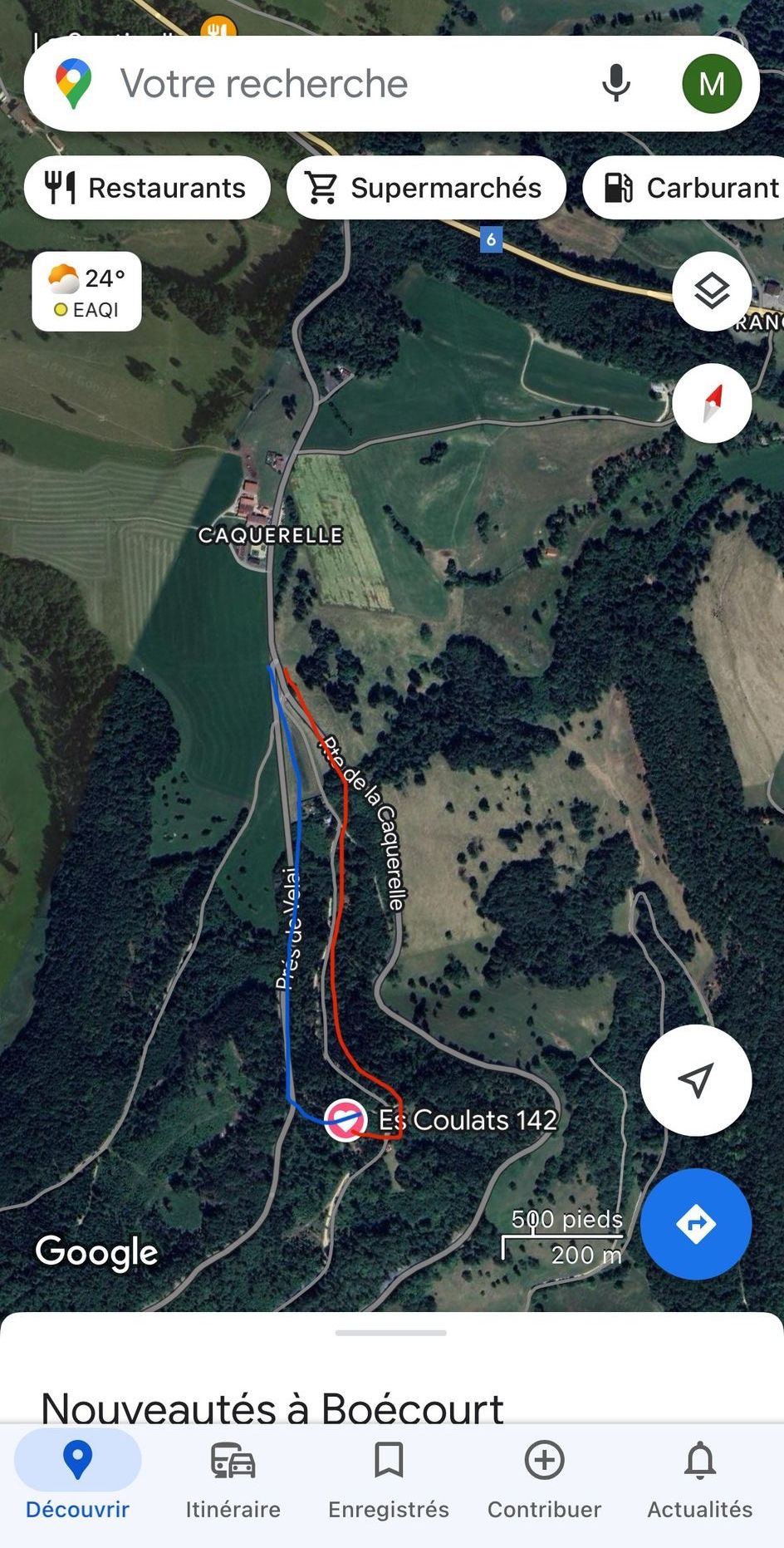
Task: Tap the compass to reset map orientation
Action: pos(713,403)
